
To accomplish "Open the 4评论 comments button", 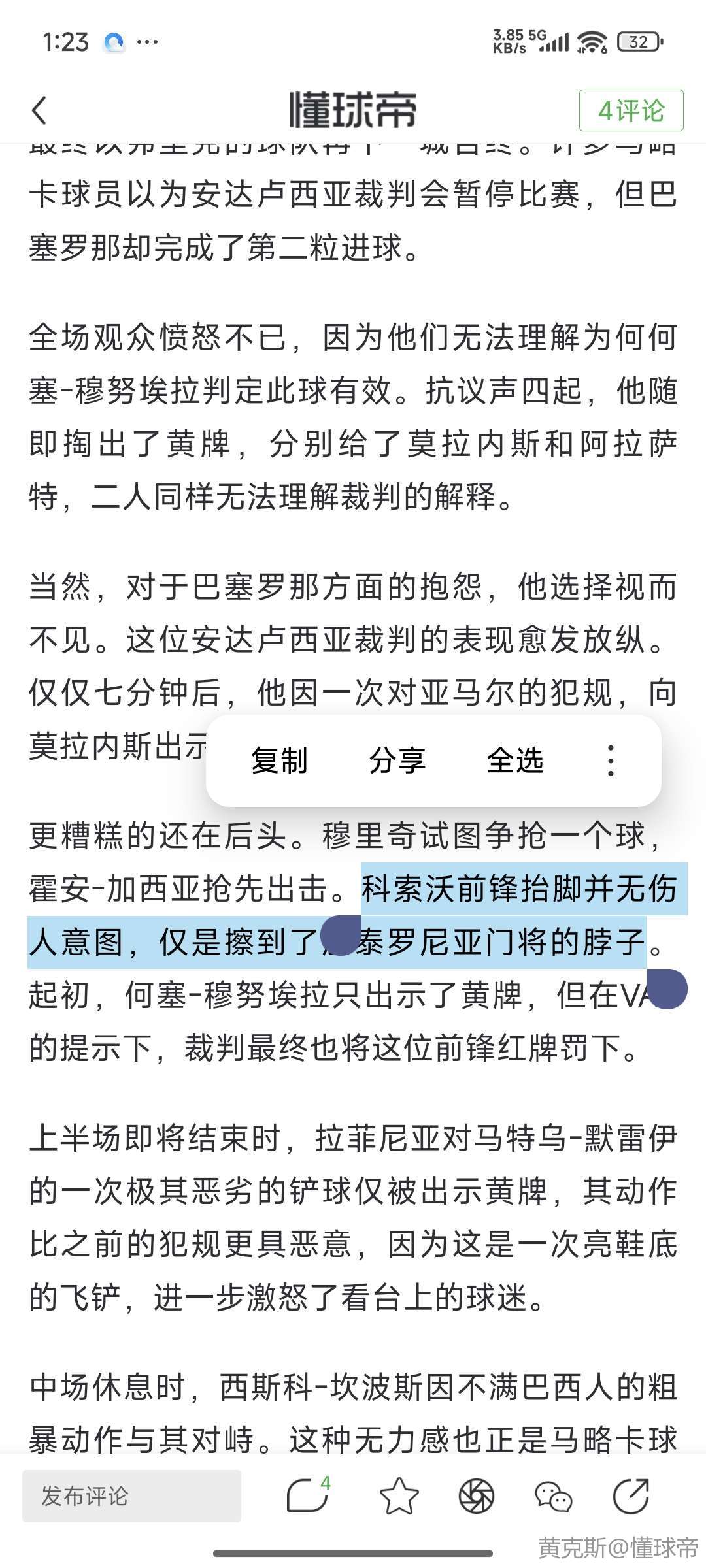I will 631,110.
